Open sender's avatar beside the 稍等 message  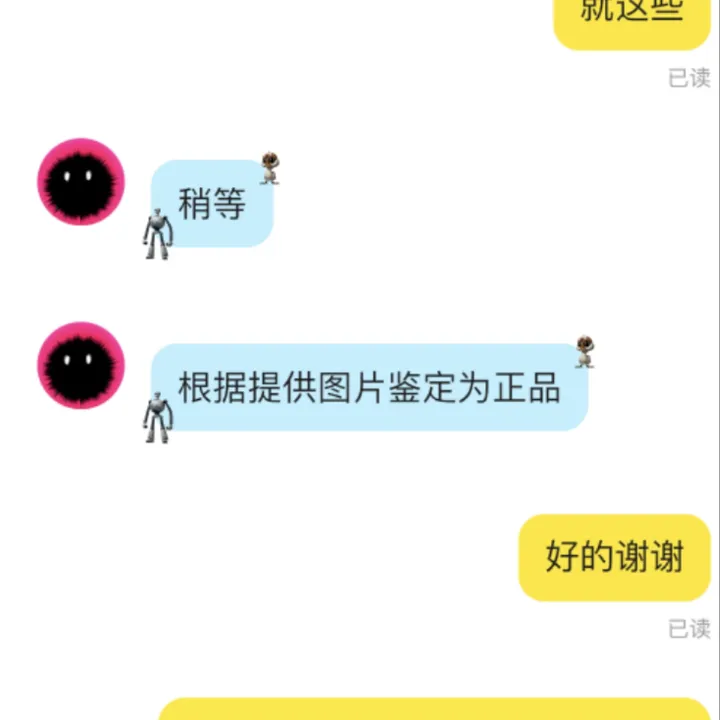pyautogui.click(x=81, y=182)
